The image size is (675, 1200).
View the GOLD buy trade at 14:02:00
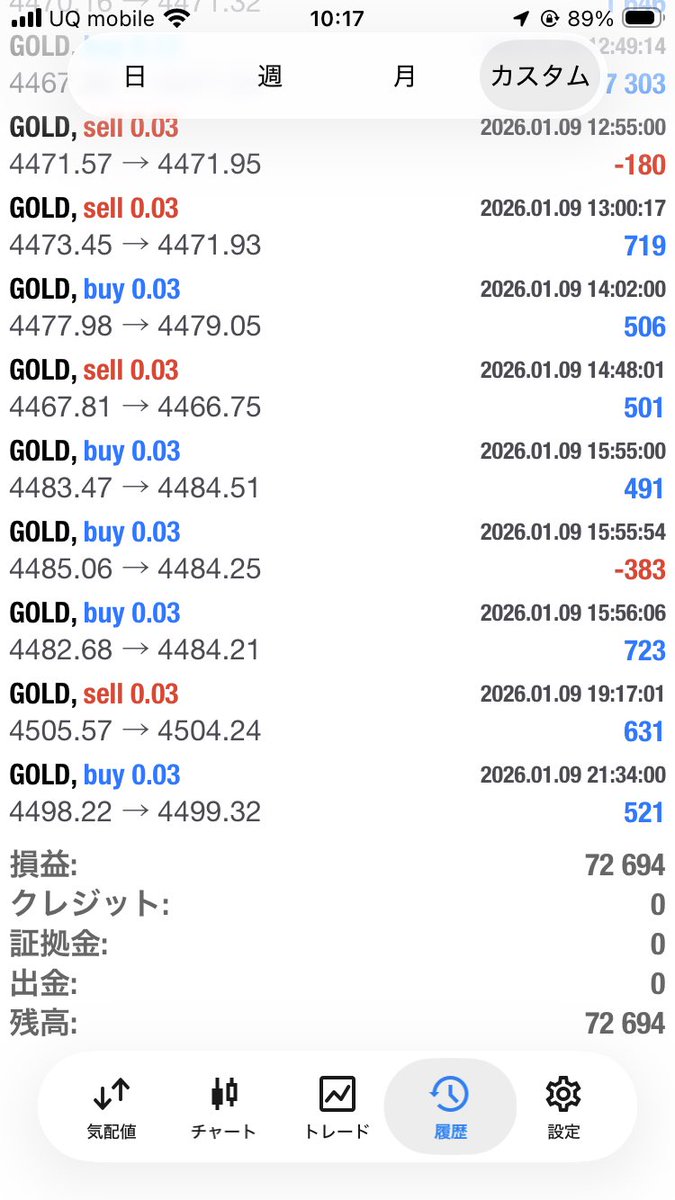pyautogui.click(x=337, y=308)
